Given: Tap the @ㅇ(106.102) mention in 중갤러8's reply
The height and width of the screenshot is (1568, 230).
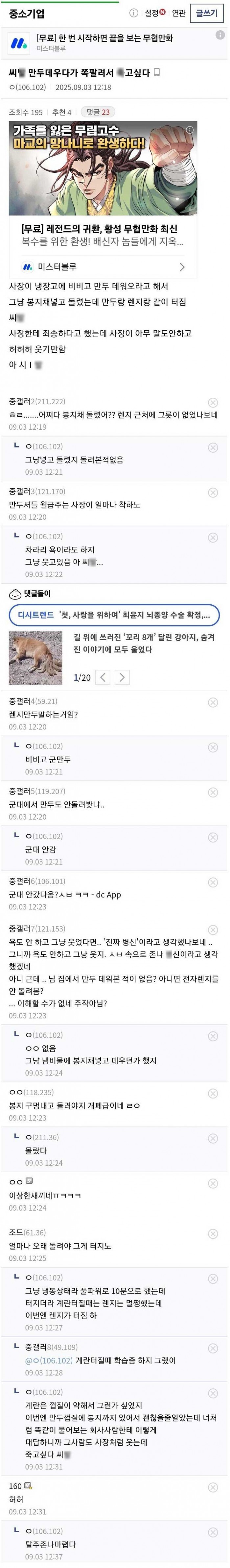Looking at the screenshot, I should point(48,1360).
